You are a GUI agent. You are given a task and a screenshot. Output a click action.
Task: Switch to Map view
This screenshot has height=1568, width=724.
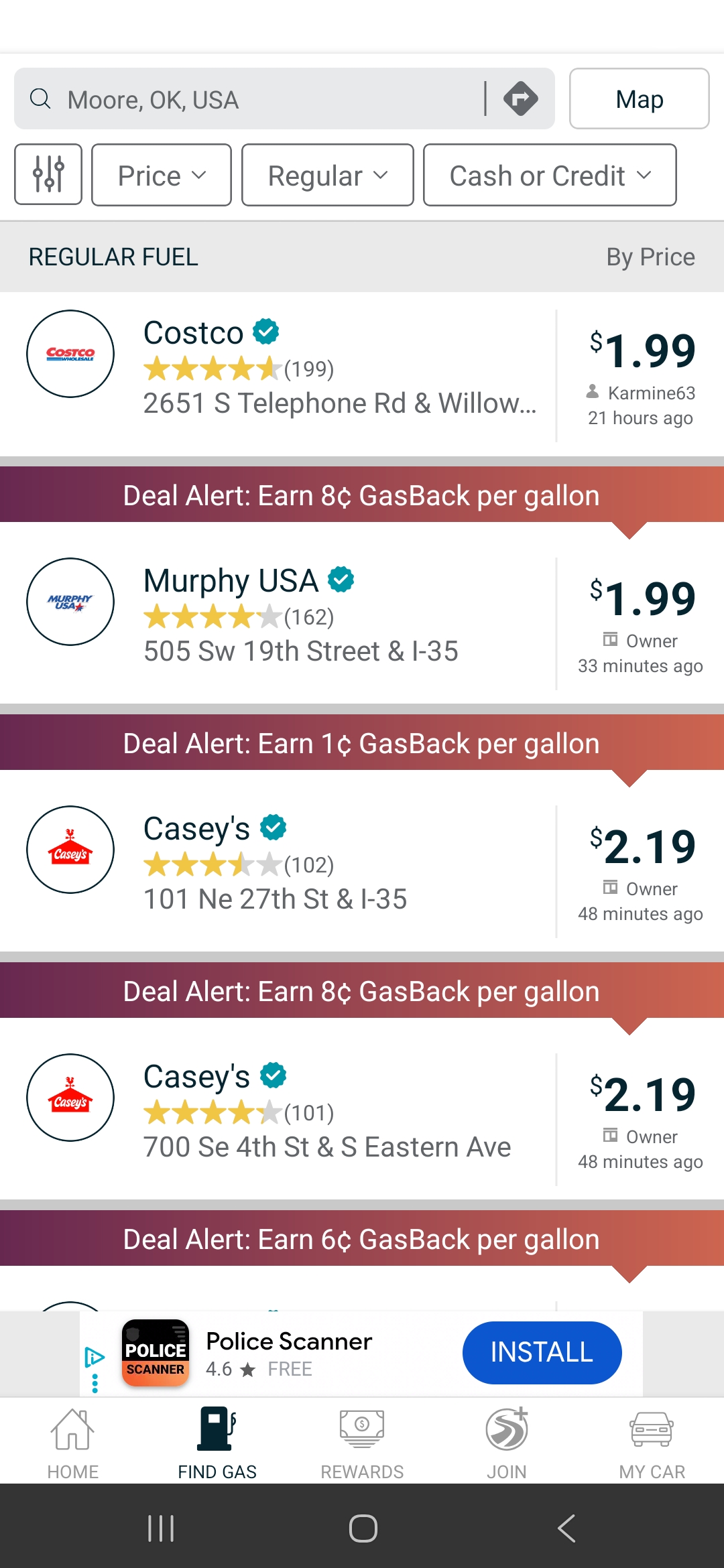tap(639, 99)
